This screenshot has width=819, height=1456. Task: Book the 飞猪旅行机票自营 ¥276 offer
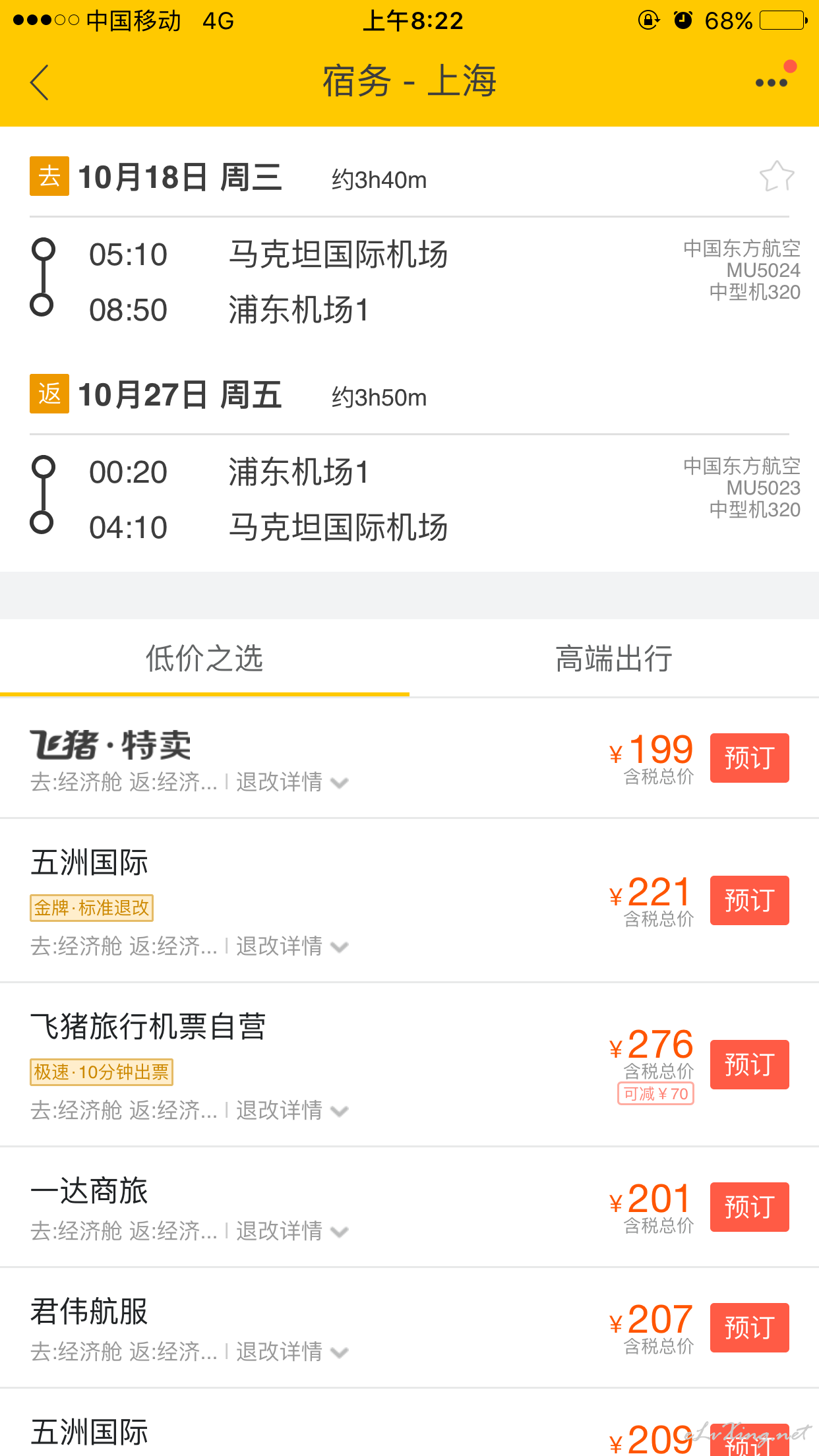(749, 1064)
